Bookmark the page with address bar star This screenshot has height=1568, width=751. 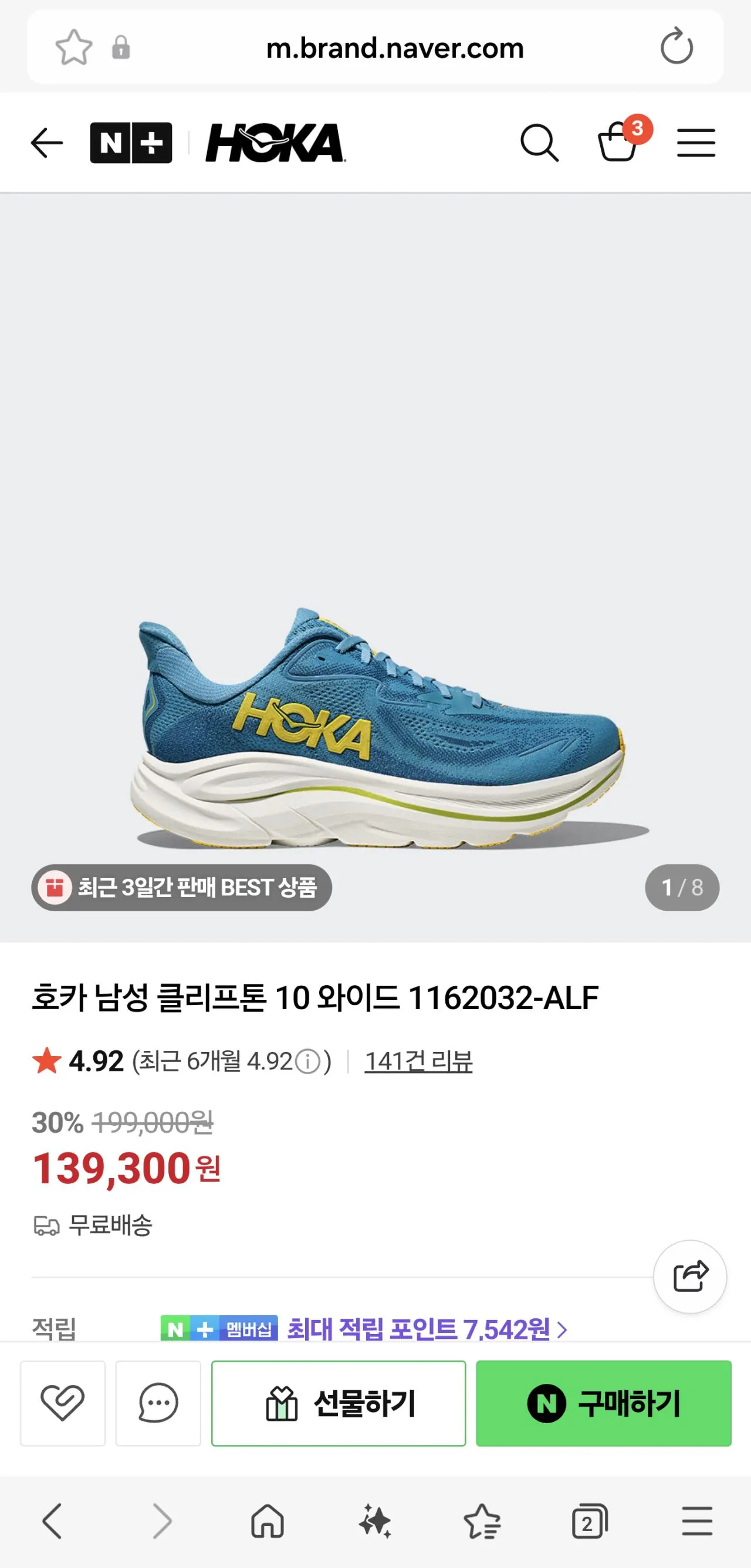coord(73,46)
